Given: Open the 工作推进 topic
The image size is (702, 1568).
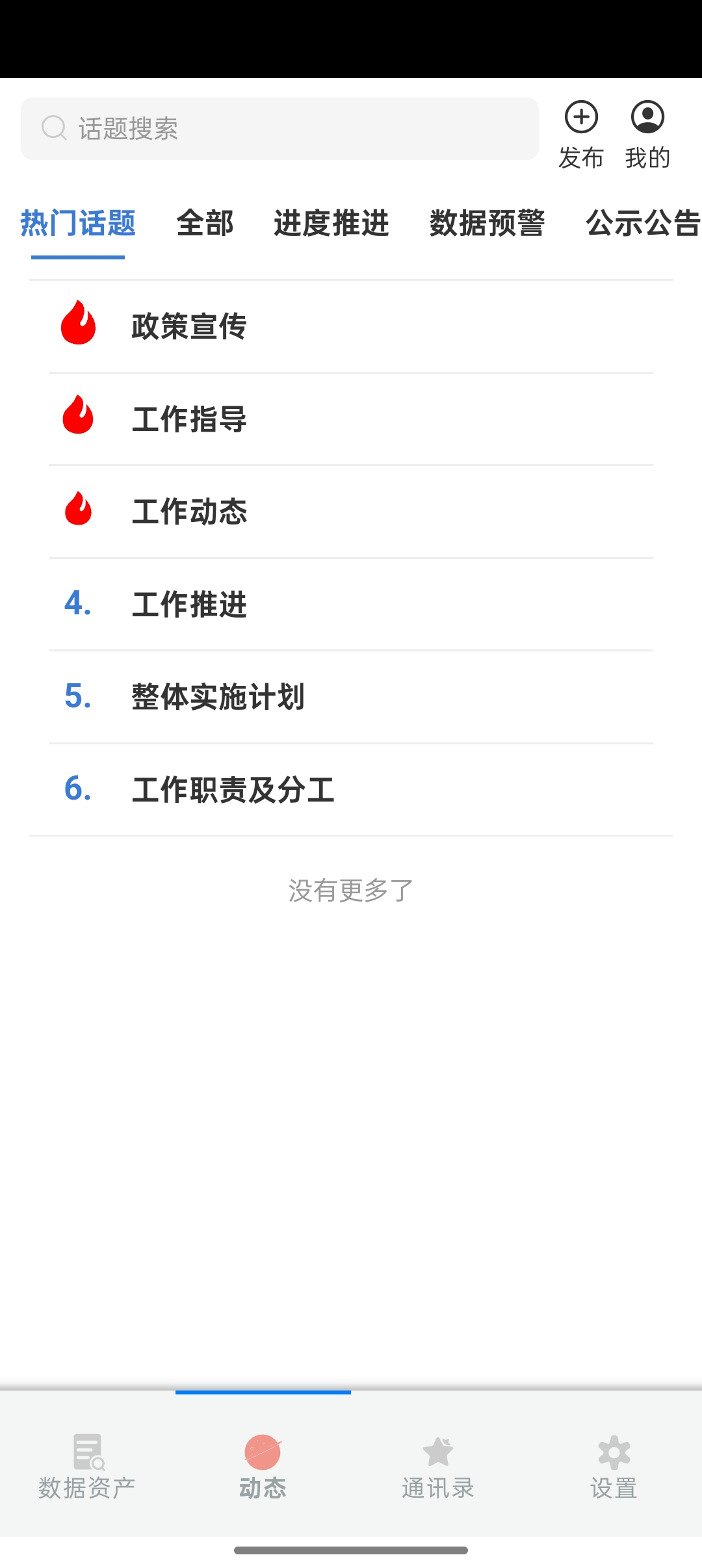Looking at the screenshot, I should [x=189, y=605].
